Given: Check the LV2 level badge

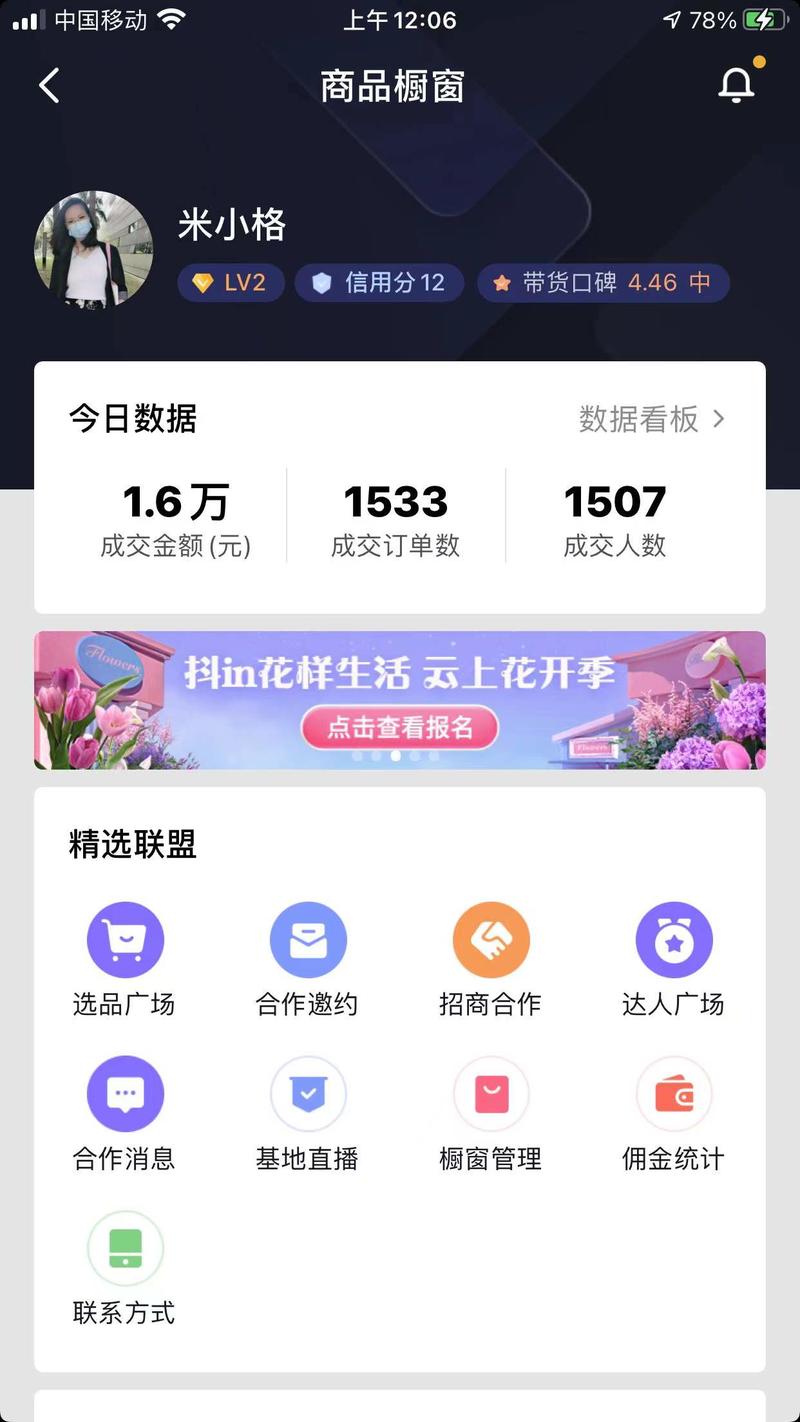Looking at the screenshot, I should 231,283.
